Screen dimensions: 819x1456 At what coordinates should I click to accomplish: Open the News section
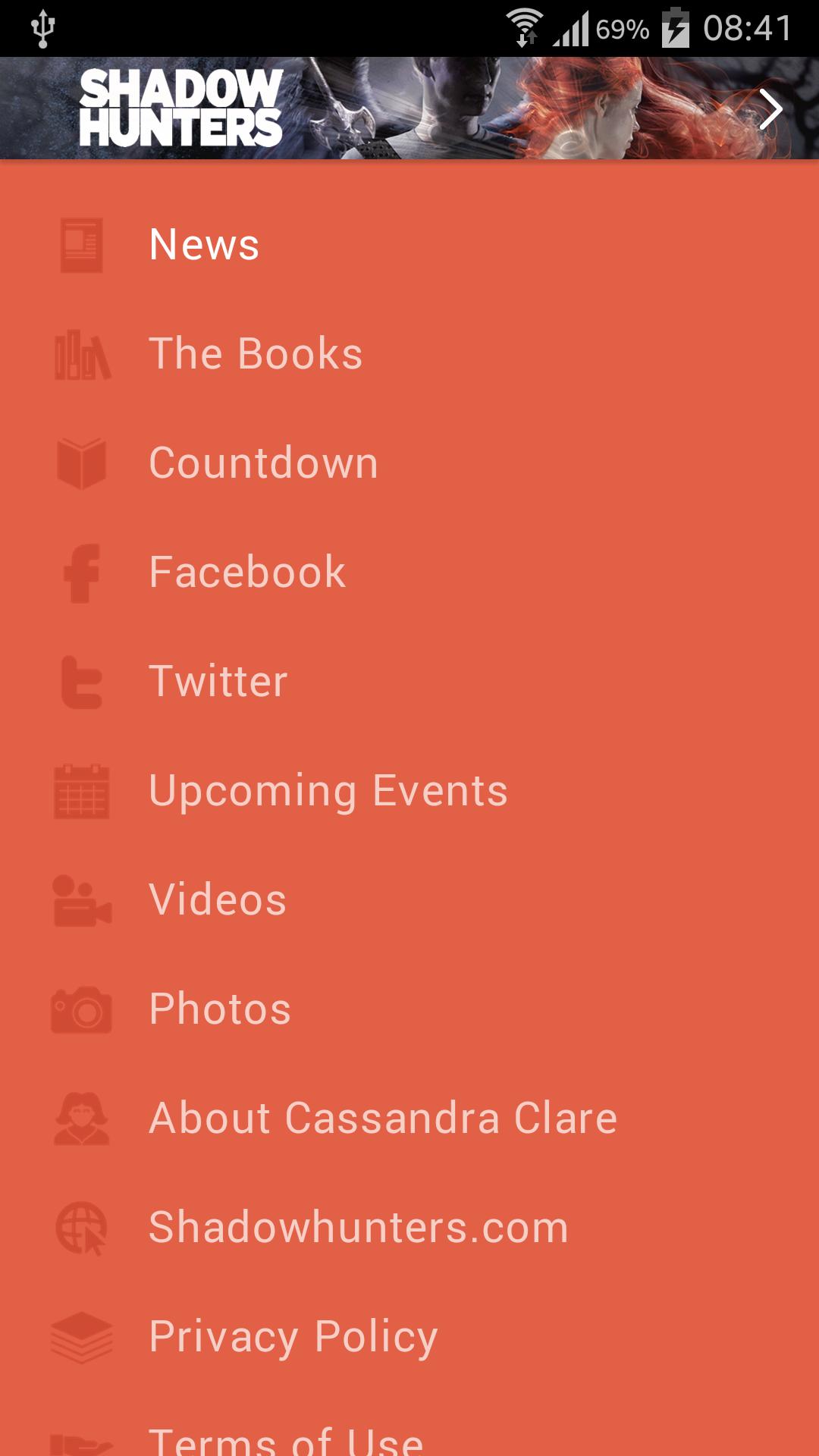pos(203,243)
